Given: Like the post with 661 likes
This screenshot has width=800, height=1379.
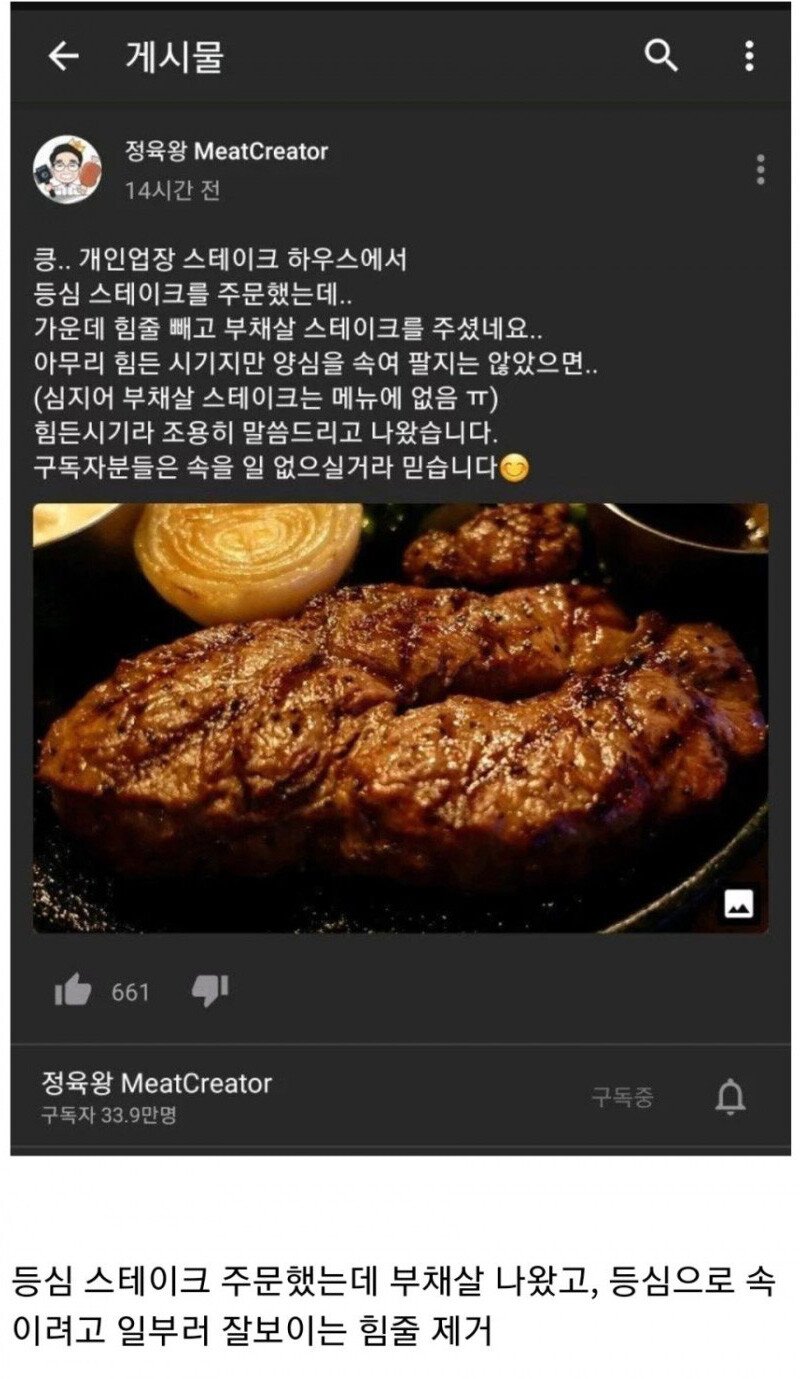Looking at the screenshot, I should 73,991.
